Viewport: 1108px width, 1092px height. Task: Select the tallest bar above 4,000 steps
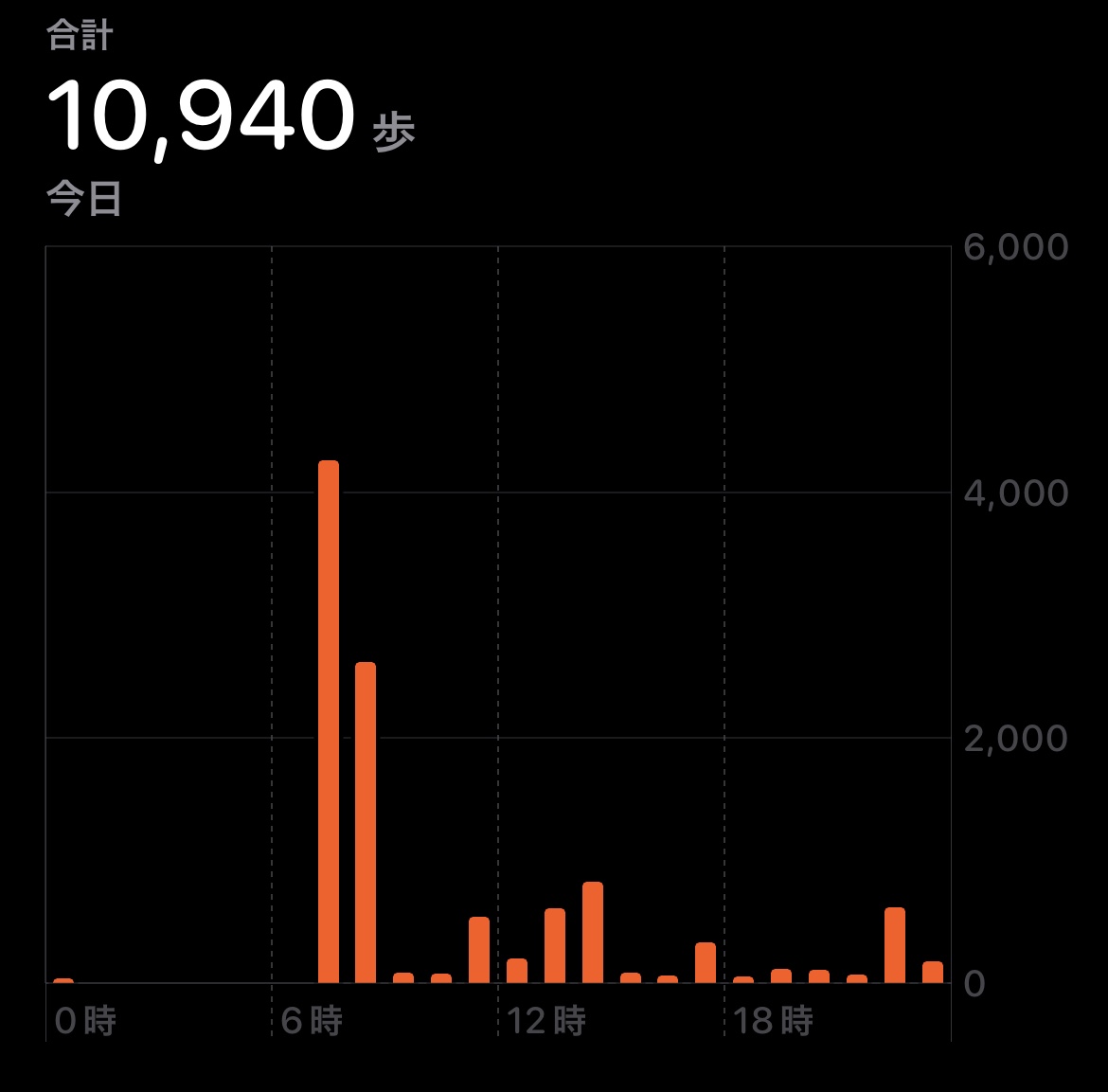[x=328, y=720]
